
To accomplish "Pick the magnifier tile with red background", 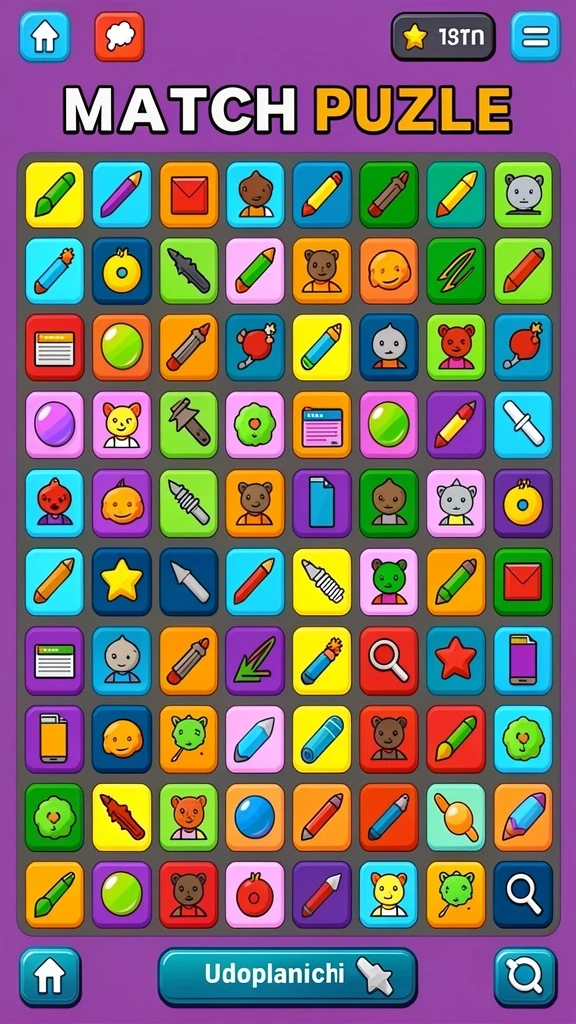I will click(389, 660).
